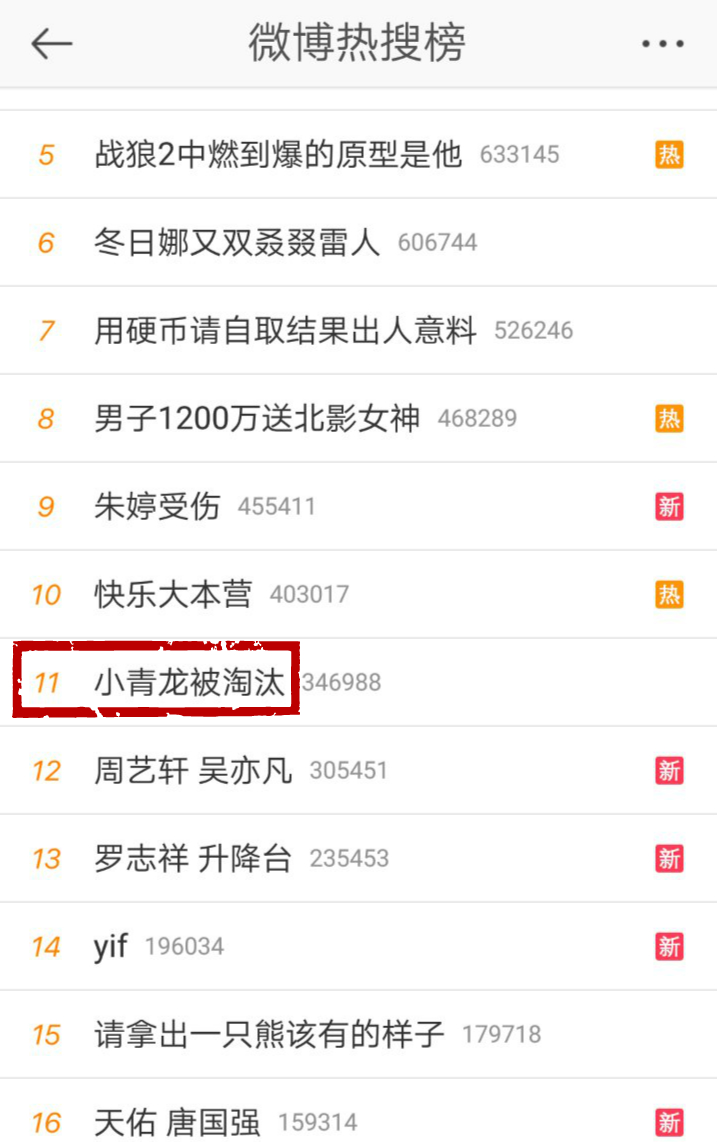Screen dimensions: 717x1142
Task: Open the three-dot overflow menu
Action: (662, 44)
